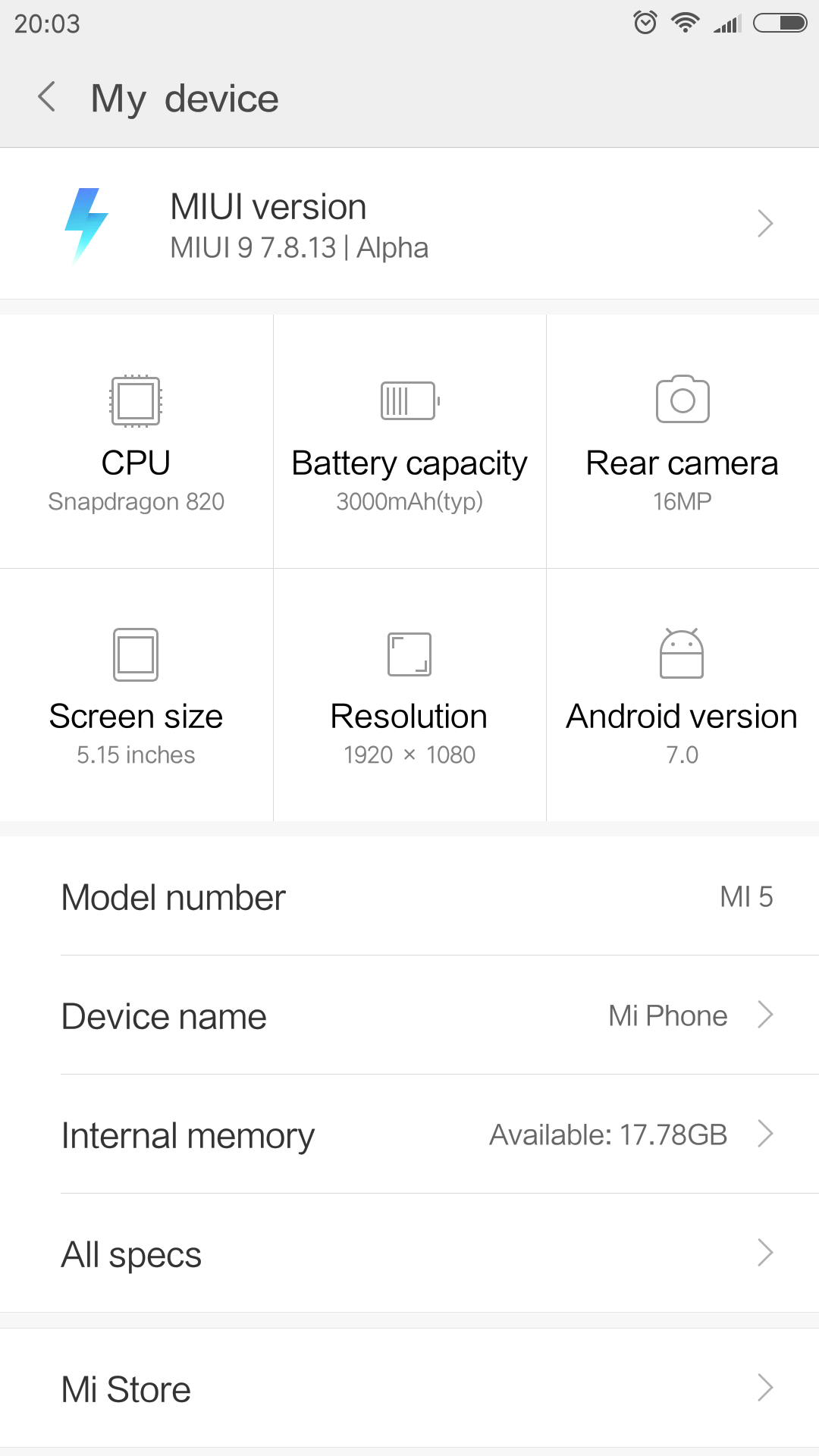Go back from My device
Screen dimensions: 819x1456
pyautogui.click(x=47, y=97)
